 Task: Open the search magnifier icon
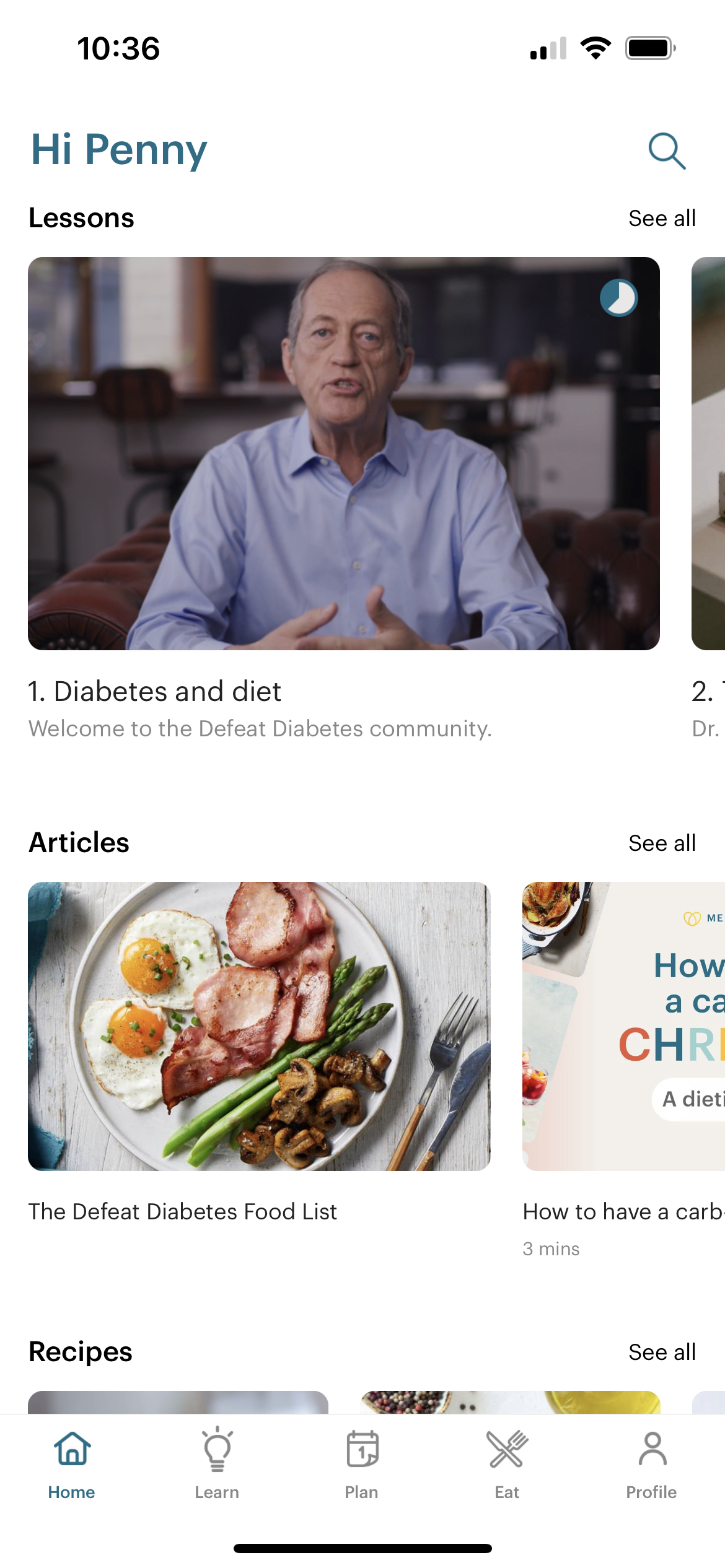(x=666, y=150)
